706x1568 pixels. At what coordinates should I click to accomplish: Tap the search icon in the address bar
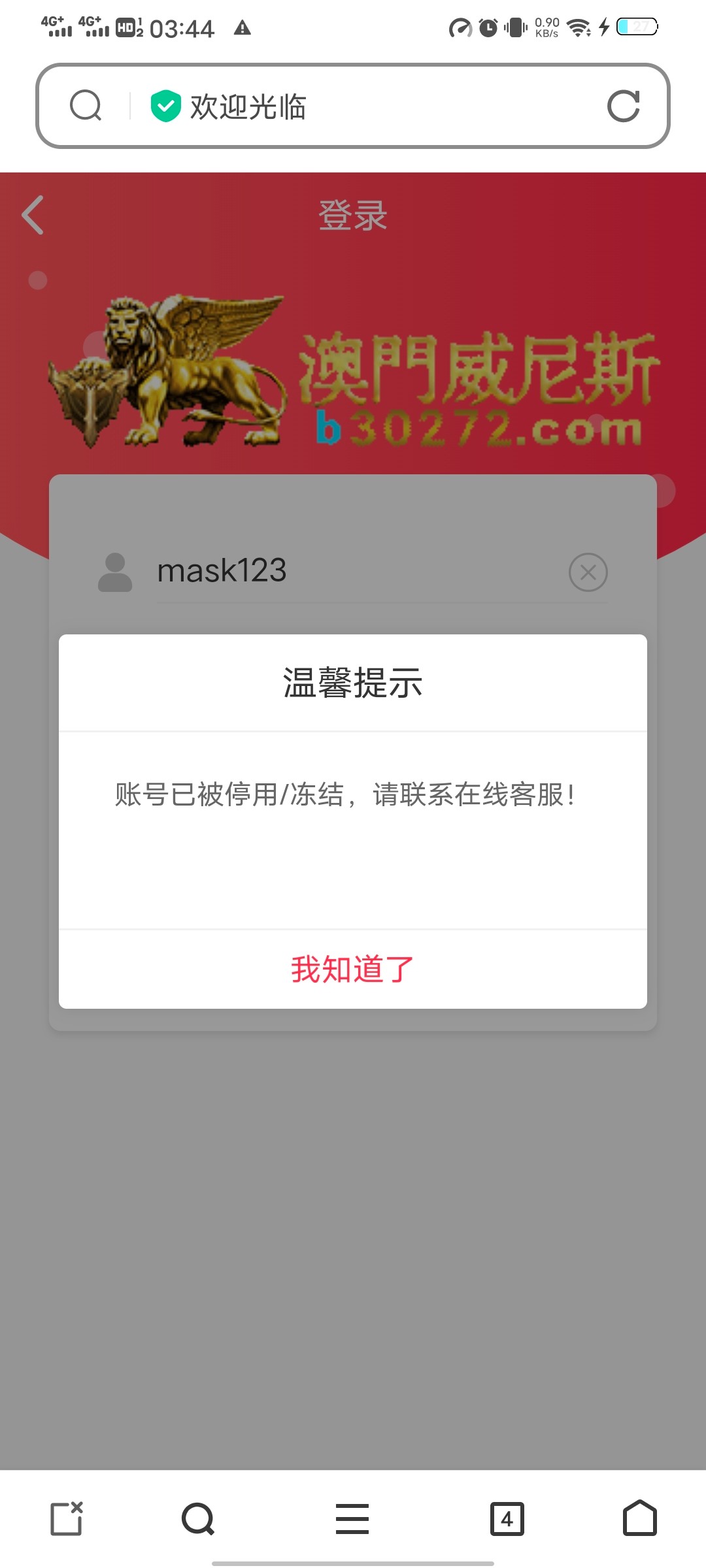[86, 106]
